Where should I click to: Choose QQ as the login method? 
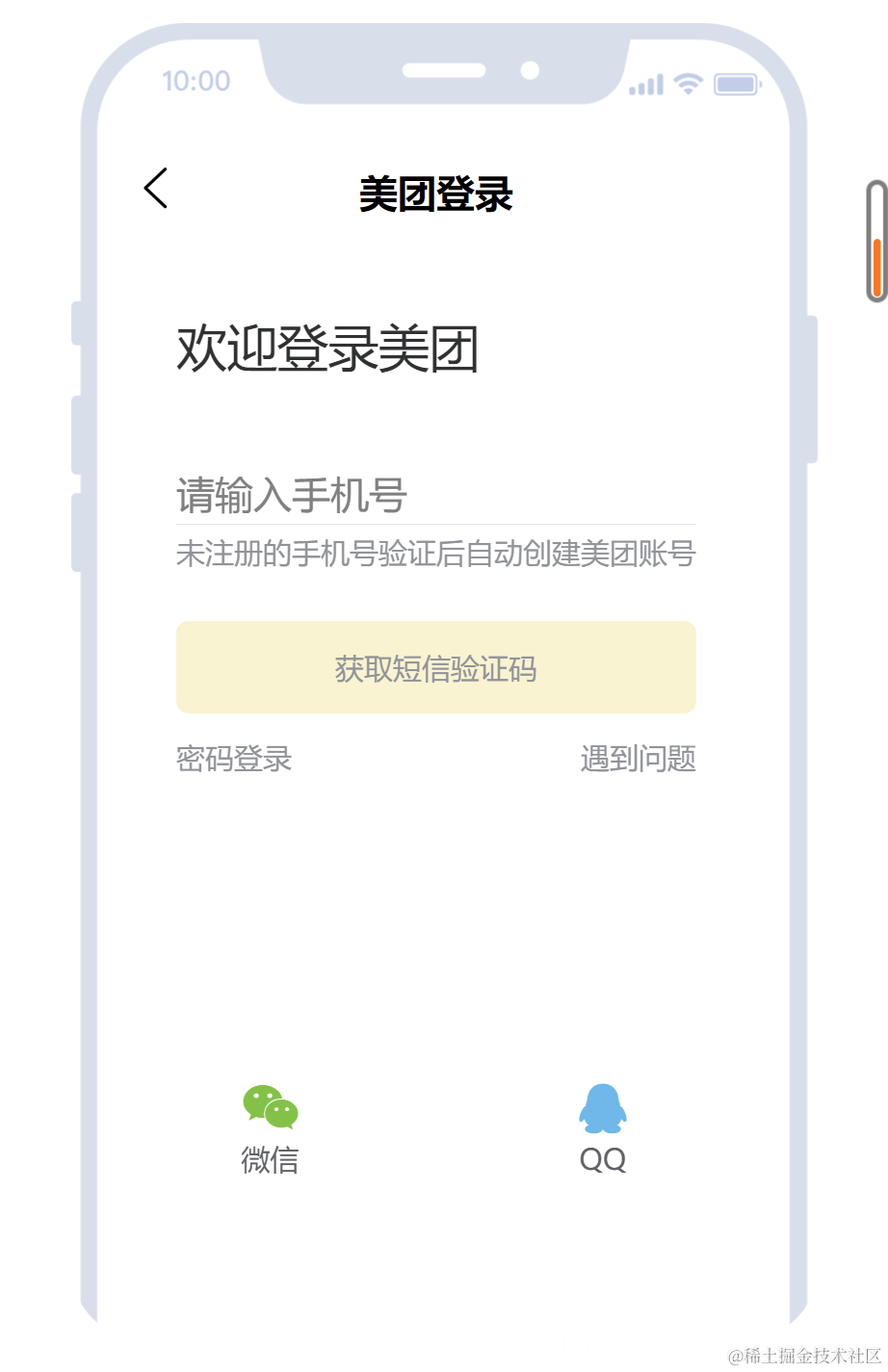603,1128
